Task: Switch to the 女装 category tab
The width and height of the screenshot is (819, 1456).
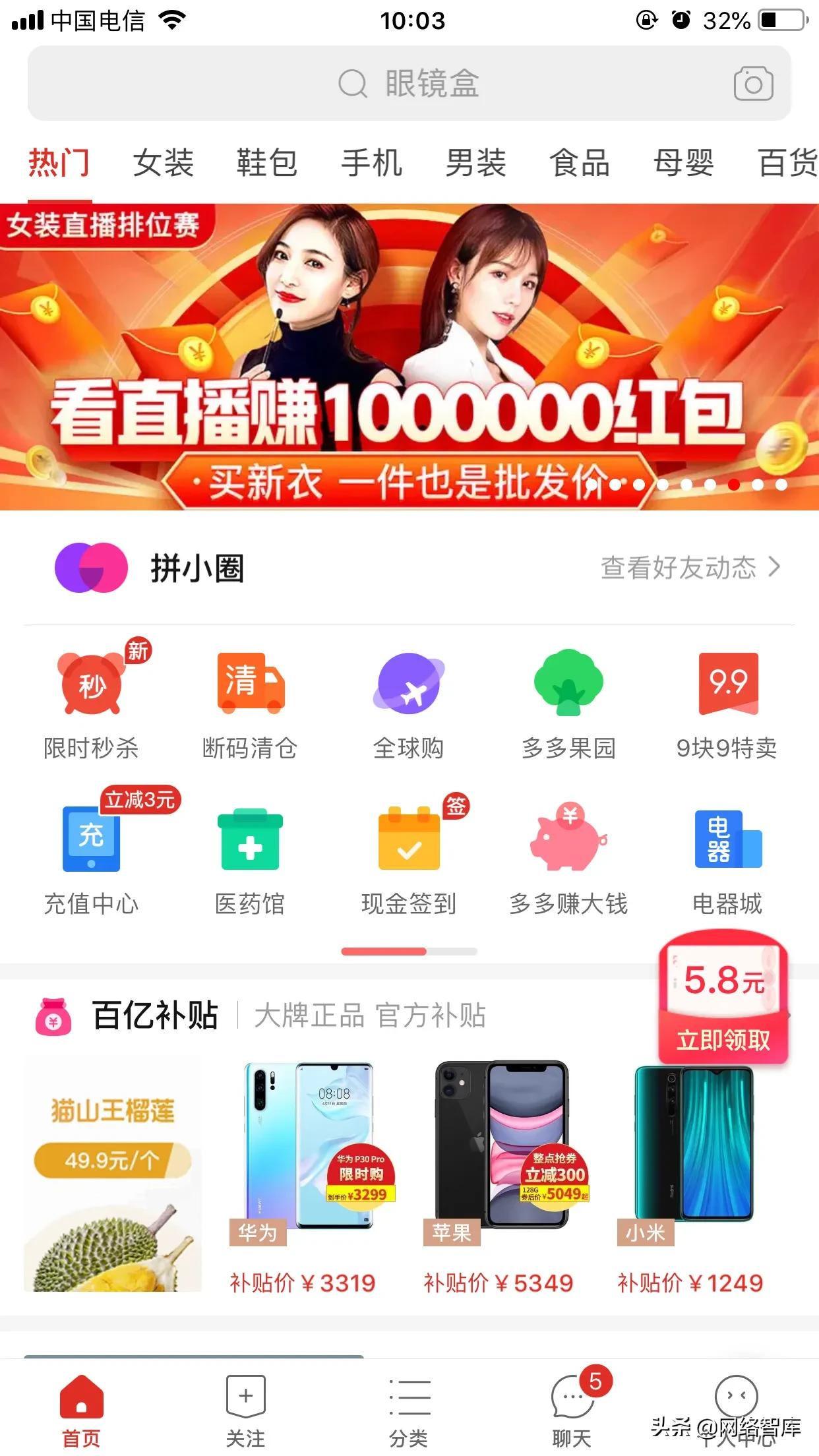Action: point(164,164)
